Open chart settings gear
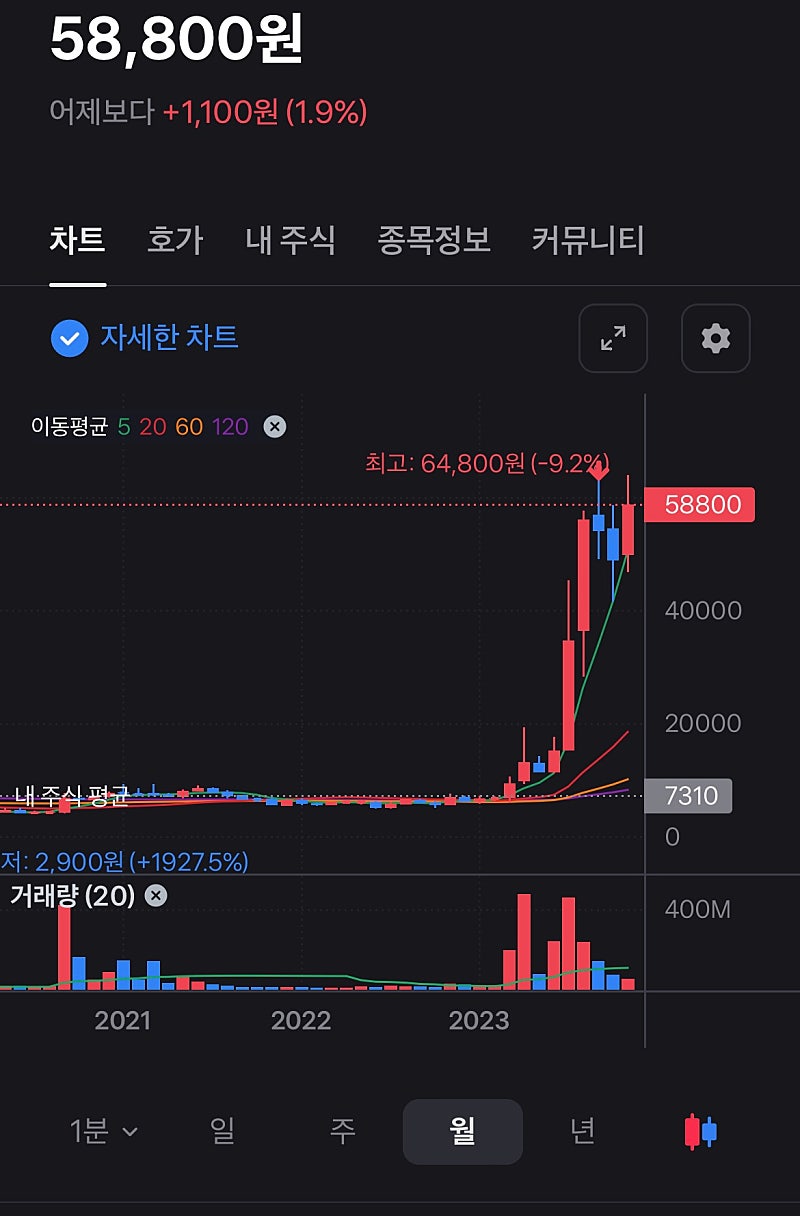The height and width of the screenshot is (1216, 800). pos(715,338)
